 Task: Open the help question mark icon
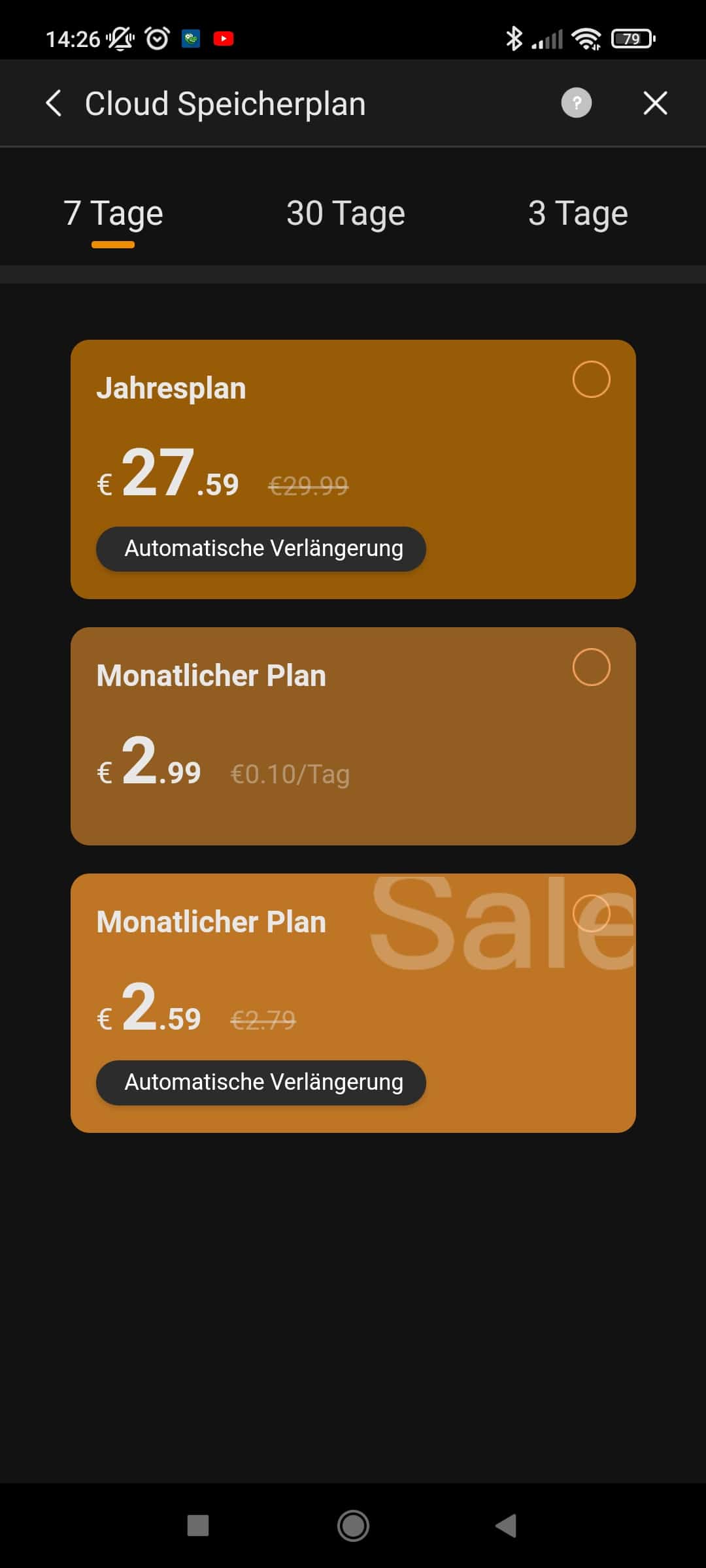[576, 103]
